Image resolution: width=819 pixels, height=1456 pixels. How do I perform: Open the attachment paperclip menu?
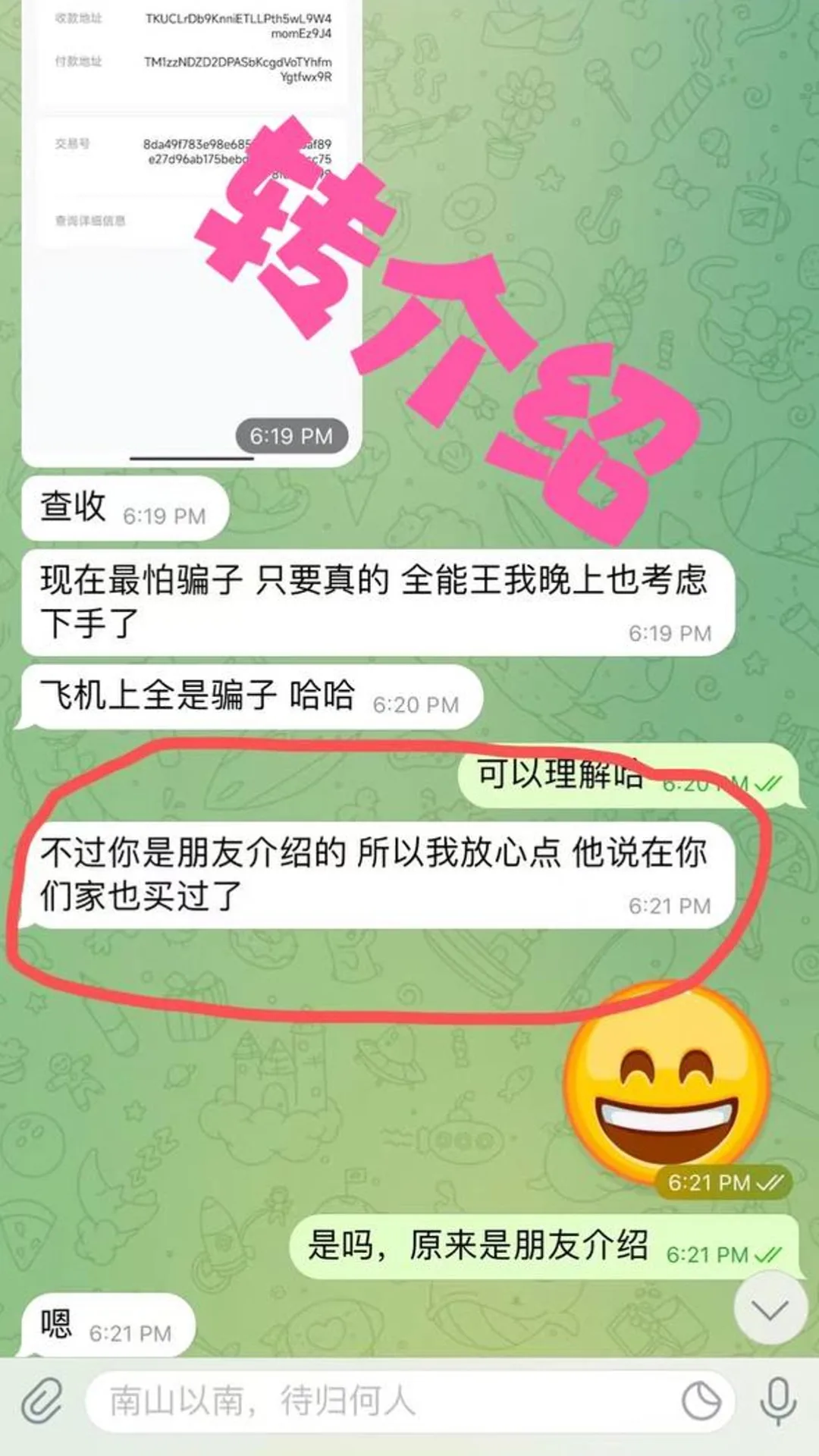pyautogui.click(x=42, y=1401)
